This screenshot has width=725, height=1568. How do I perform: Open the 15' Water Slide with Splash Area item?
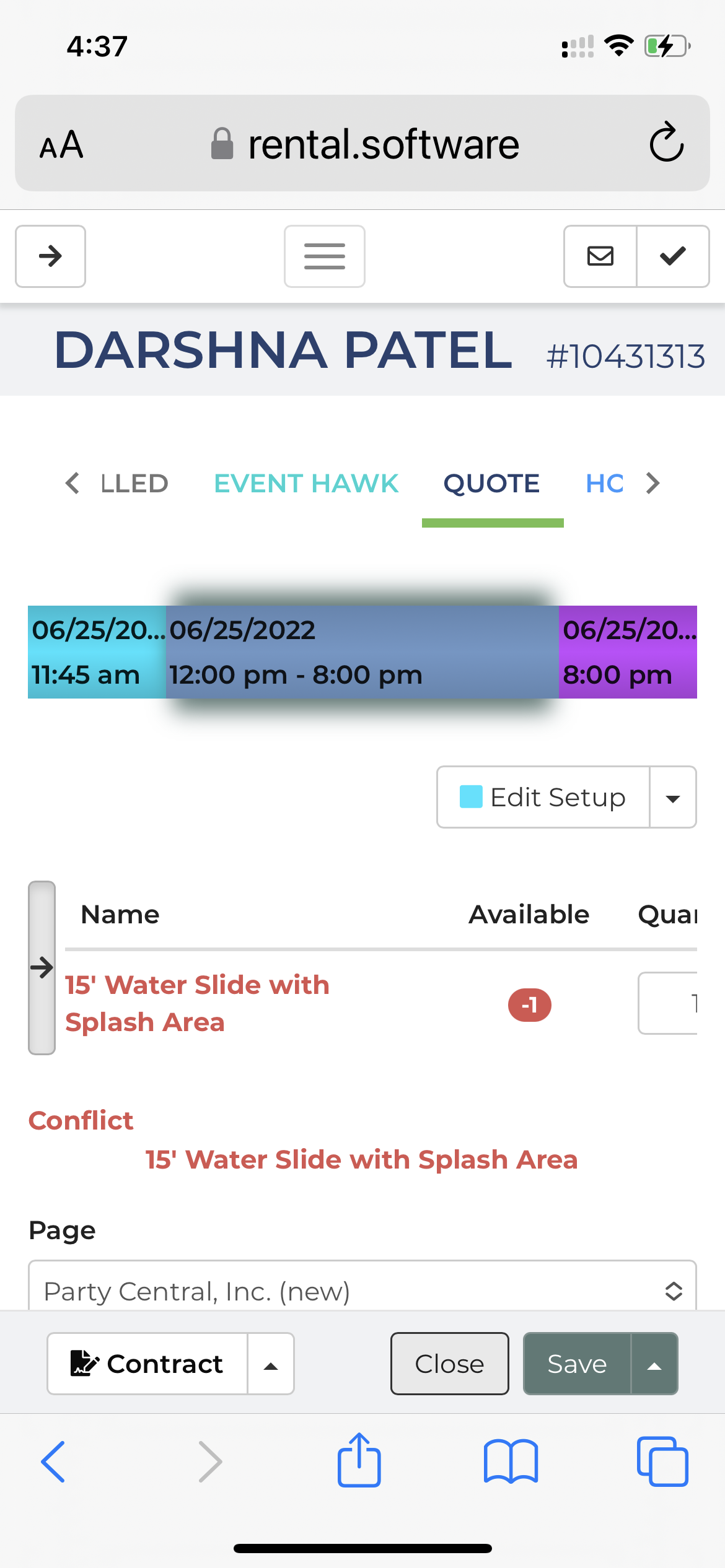coord(197,1003)
